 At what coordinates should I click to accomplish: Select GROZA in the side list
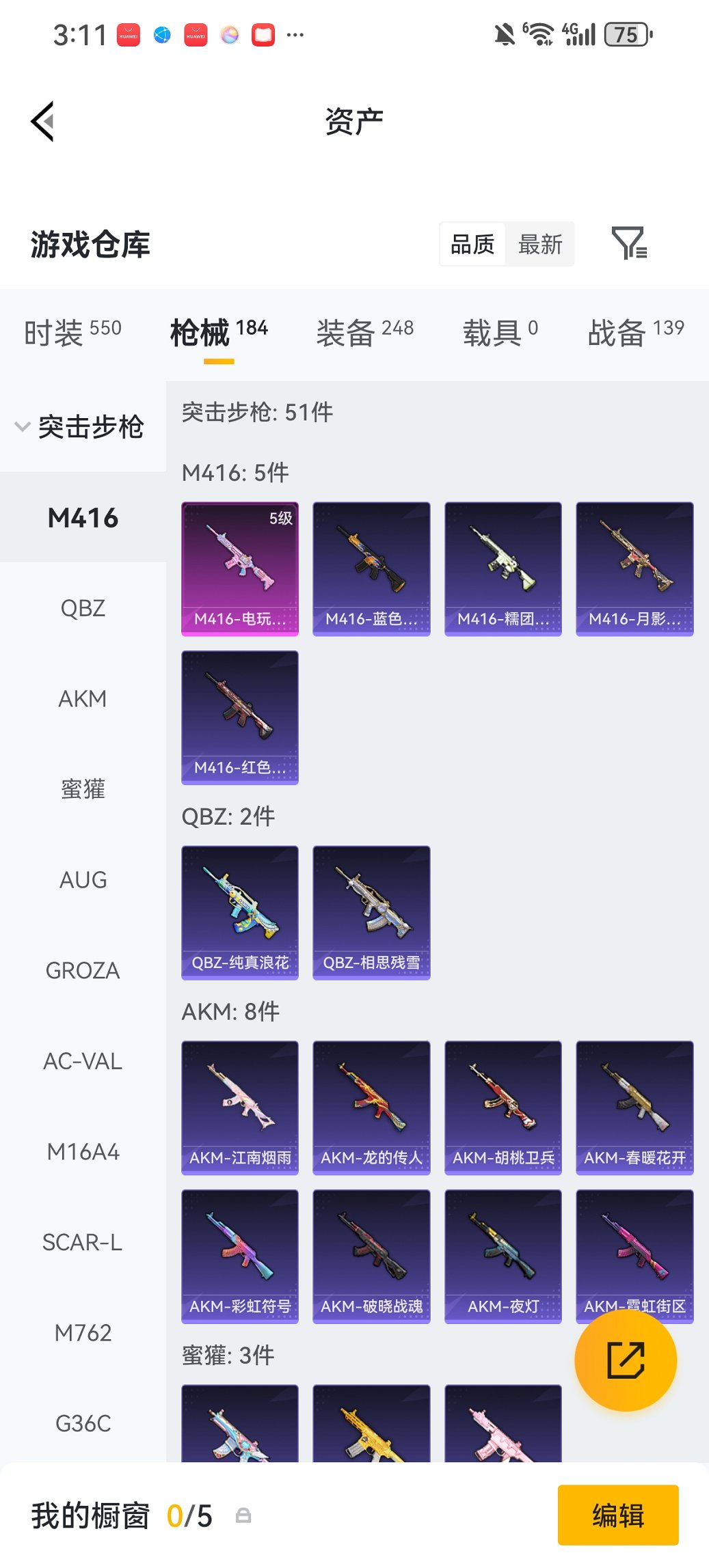83,970
